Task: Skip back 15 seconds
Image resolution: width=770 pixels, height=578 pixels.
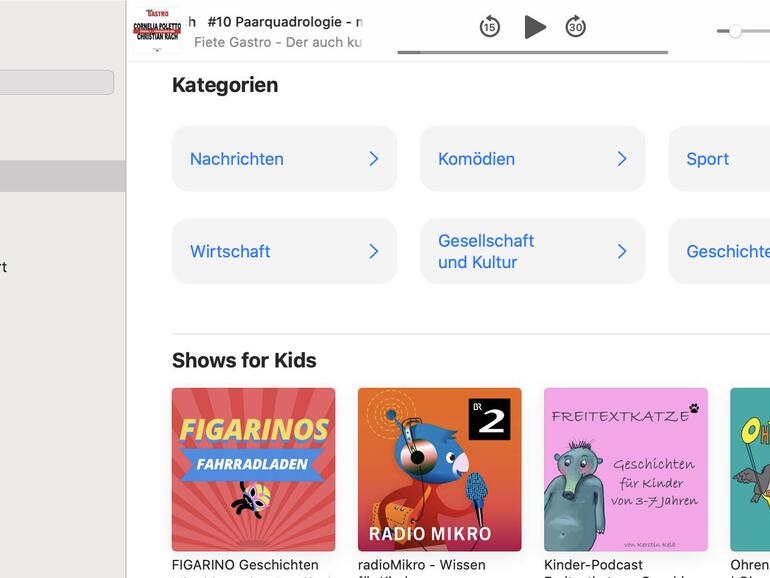Action: (x=489, y=27)
